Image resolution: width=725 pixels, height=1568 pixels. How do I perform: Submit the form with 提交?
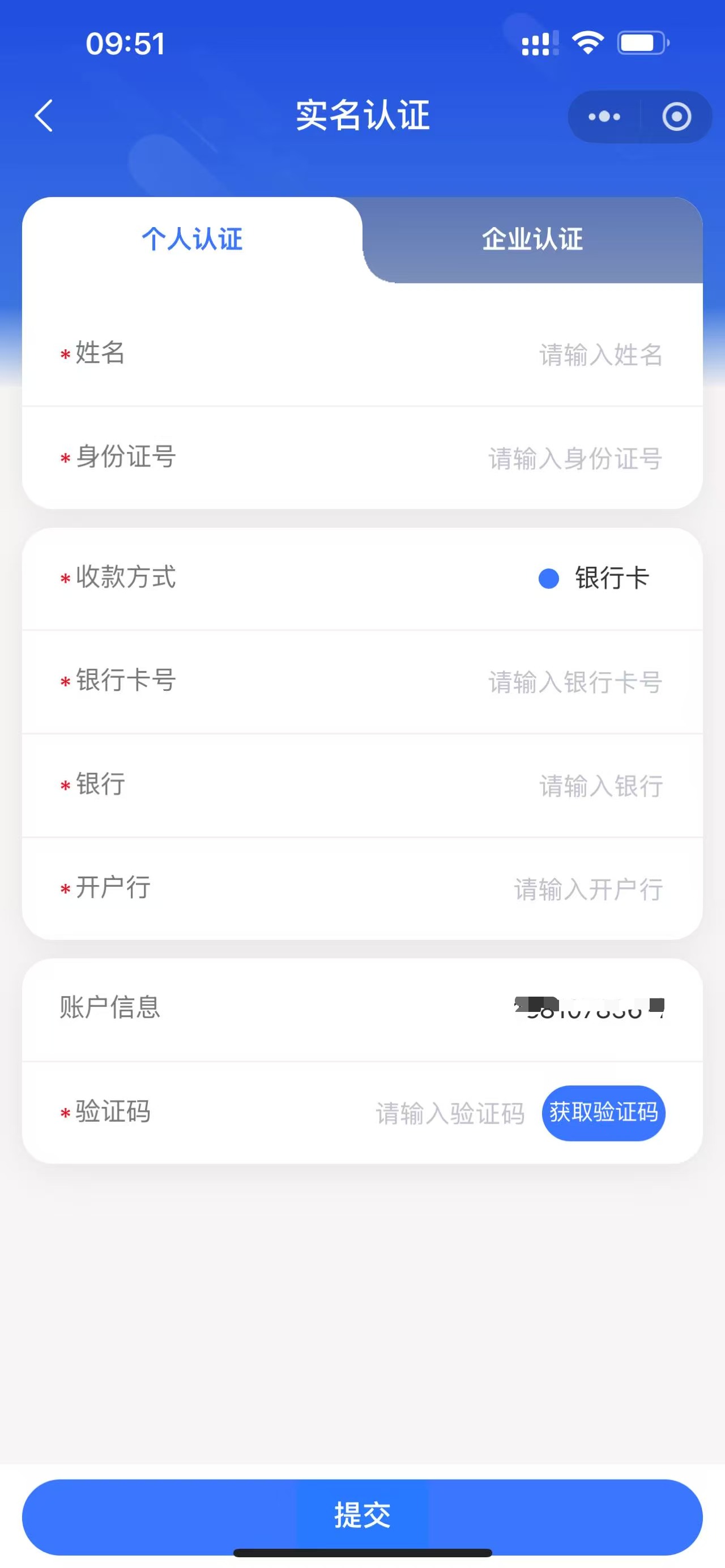tap(362, 1515)
